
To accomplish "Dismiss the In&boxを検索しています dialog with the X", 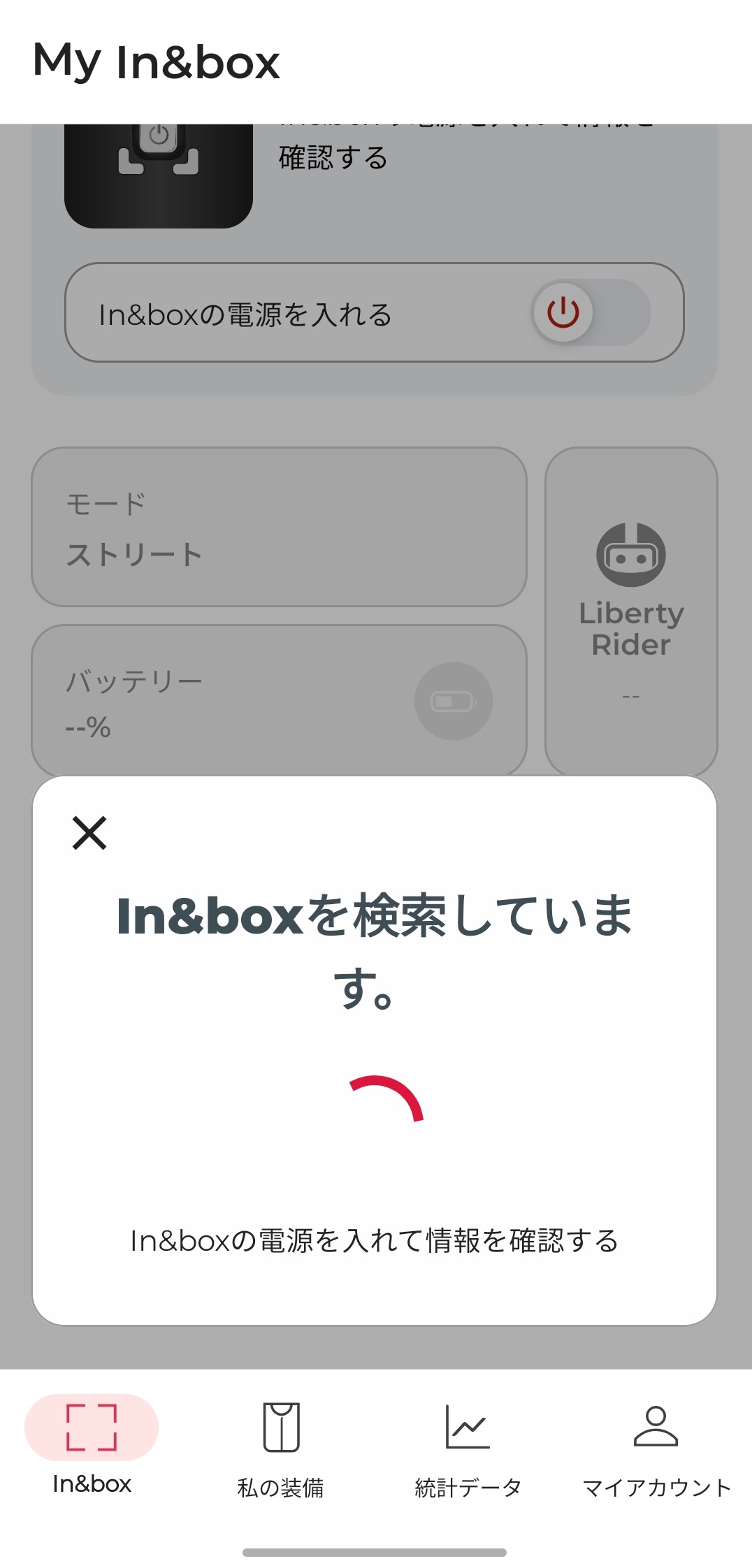I will pos(89,833).
